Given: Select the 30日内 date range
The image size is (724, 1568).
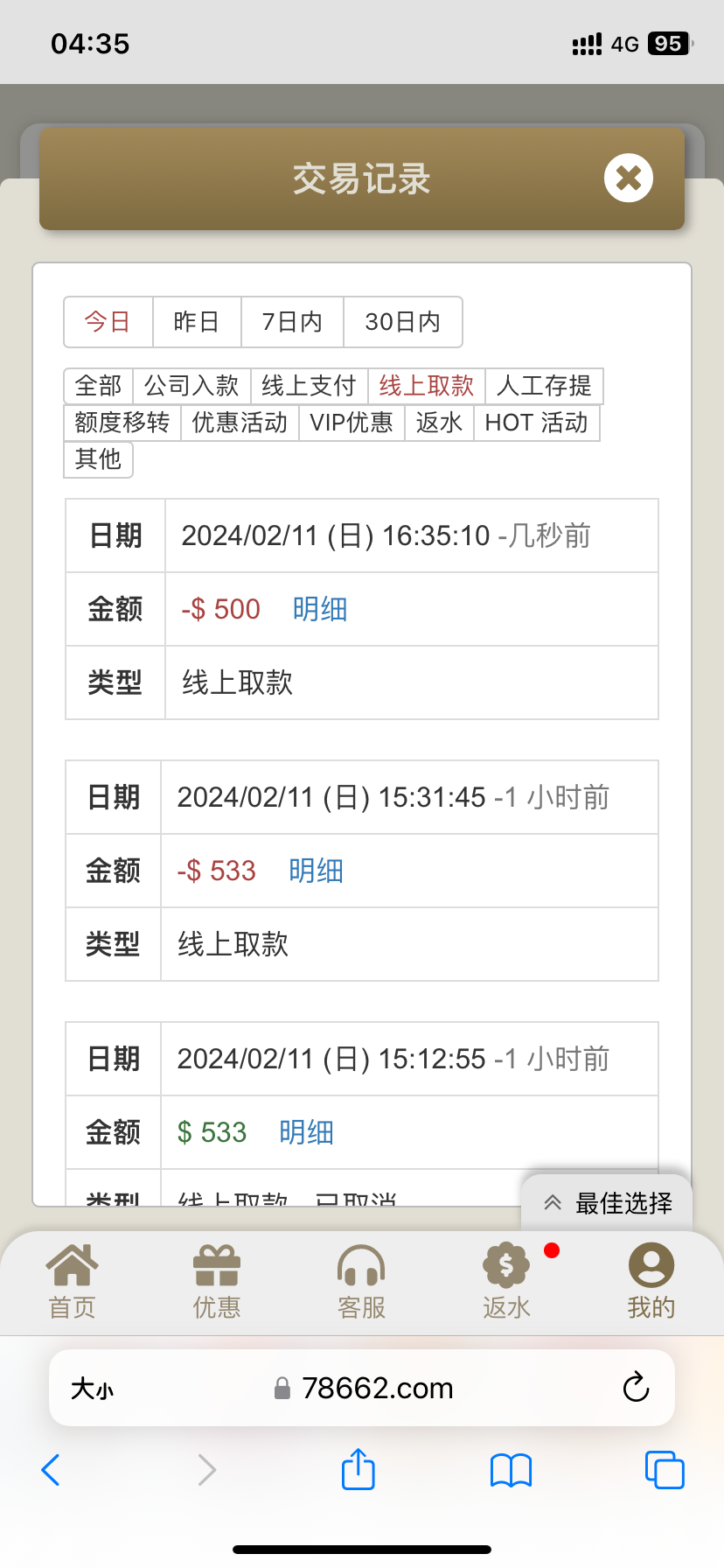Looking at the screenshot, I should [x=402, y=322].
